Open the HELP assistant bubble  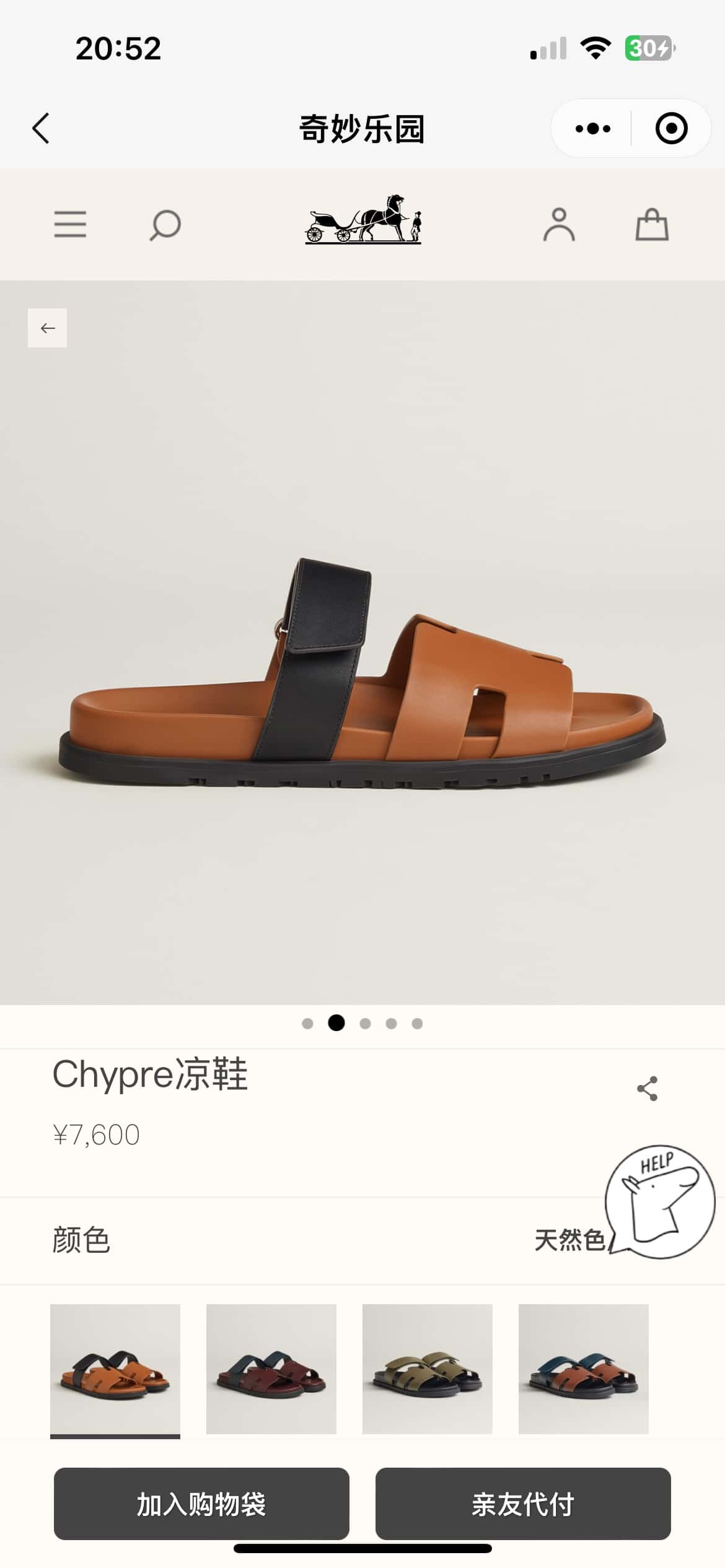[x=661, y=1201]
